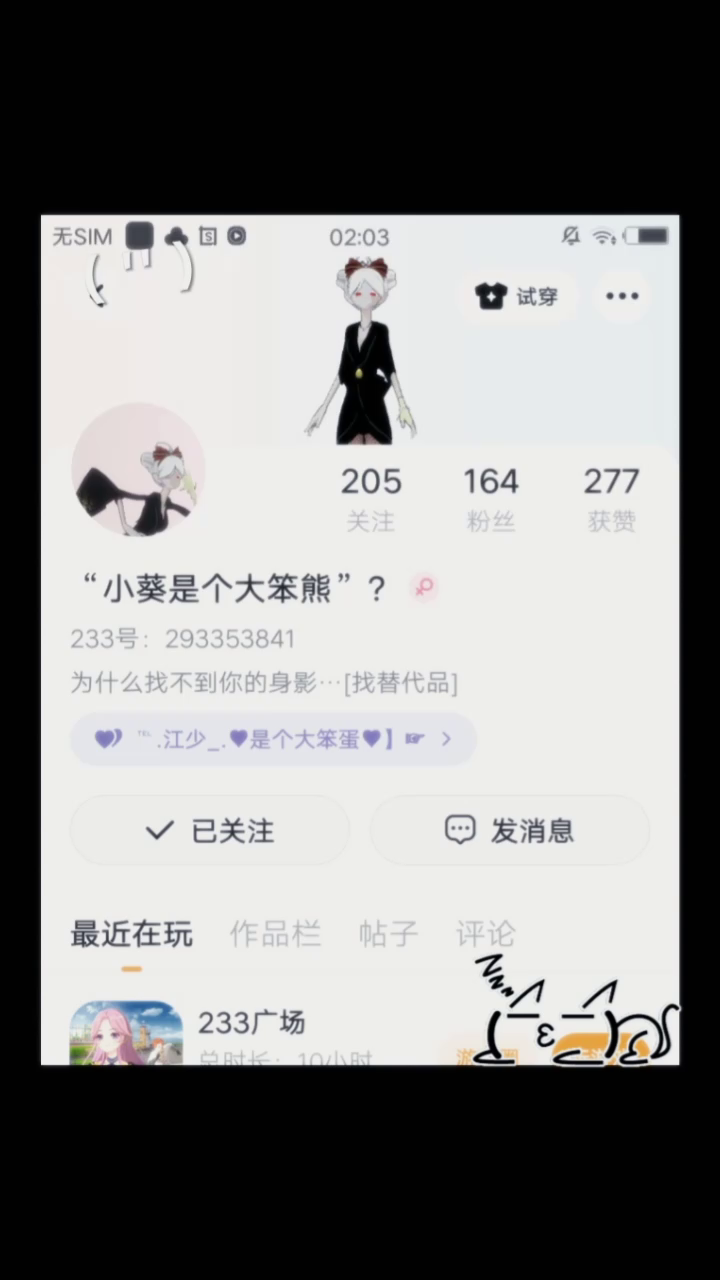Open the user's profile avatar
Viewport: 720px width, 1280px height.
(x=138, y=470)
